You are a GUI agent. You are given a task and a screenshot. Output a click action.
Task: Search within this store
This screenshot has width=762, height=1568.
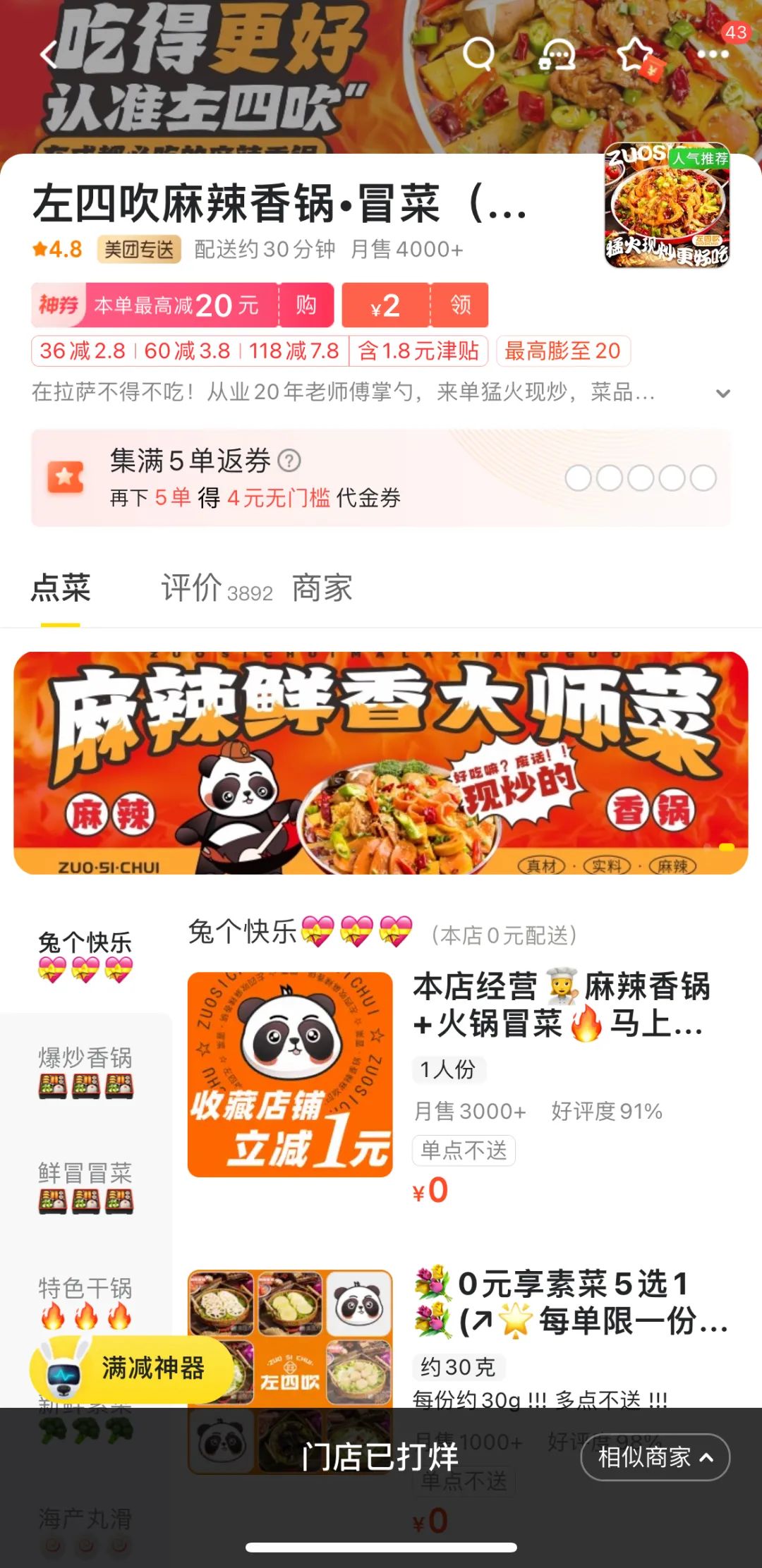click(x=478, y=54)
